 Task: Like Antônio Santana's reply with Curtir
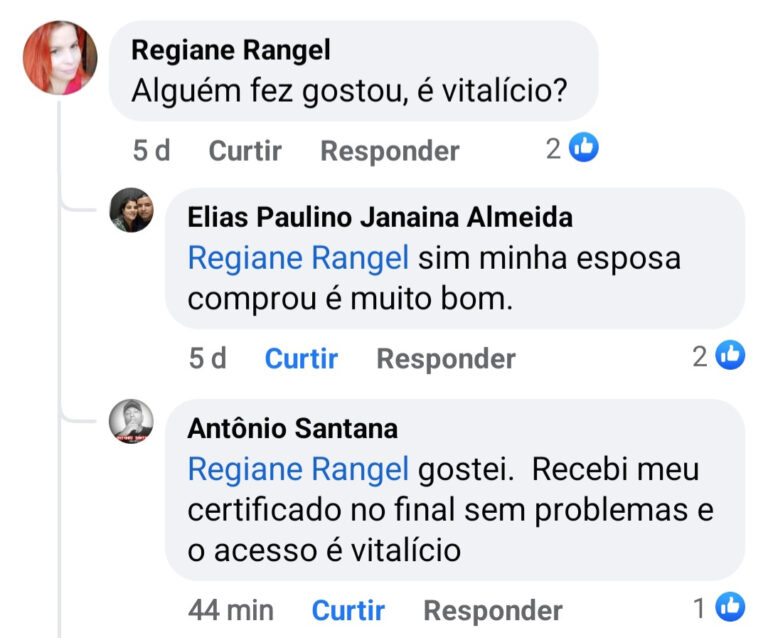pyautogui.click(x=349, y=610)
